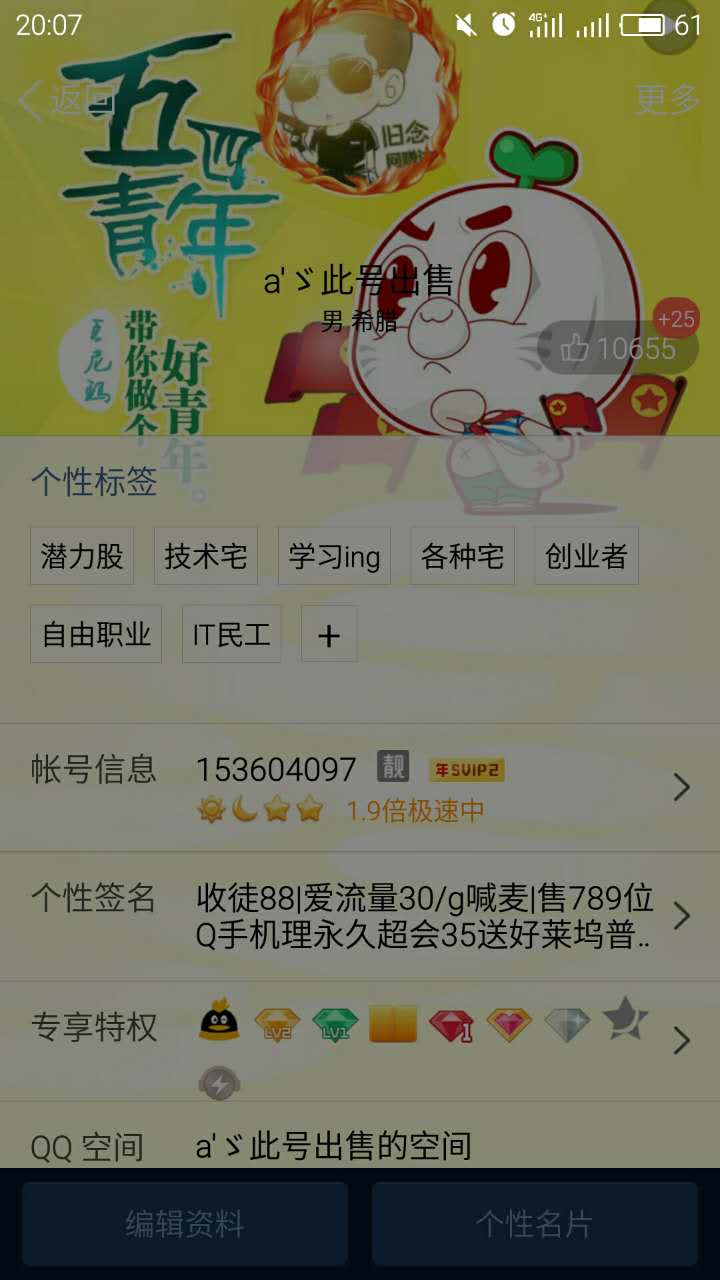Open the 更多 menu
Screen dimensions: 720x1280
pyautogui.click(x=667, y=99)
